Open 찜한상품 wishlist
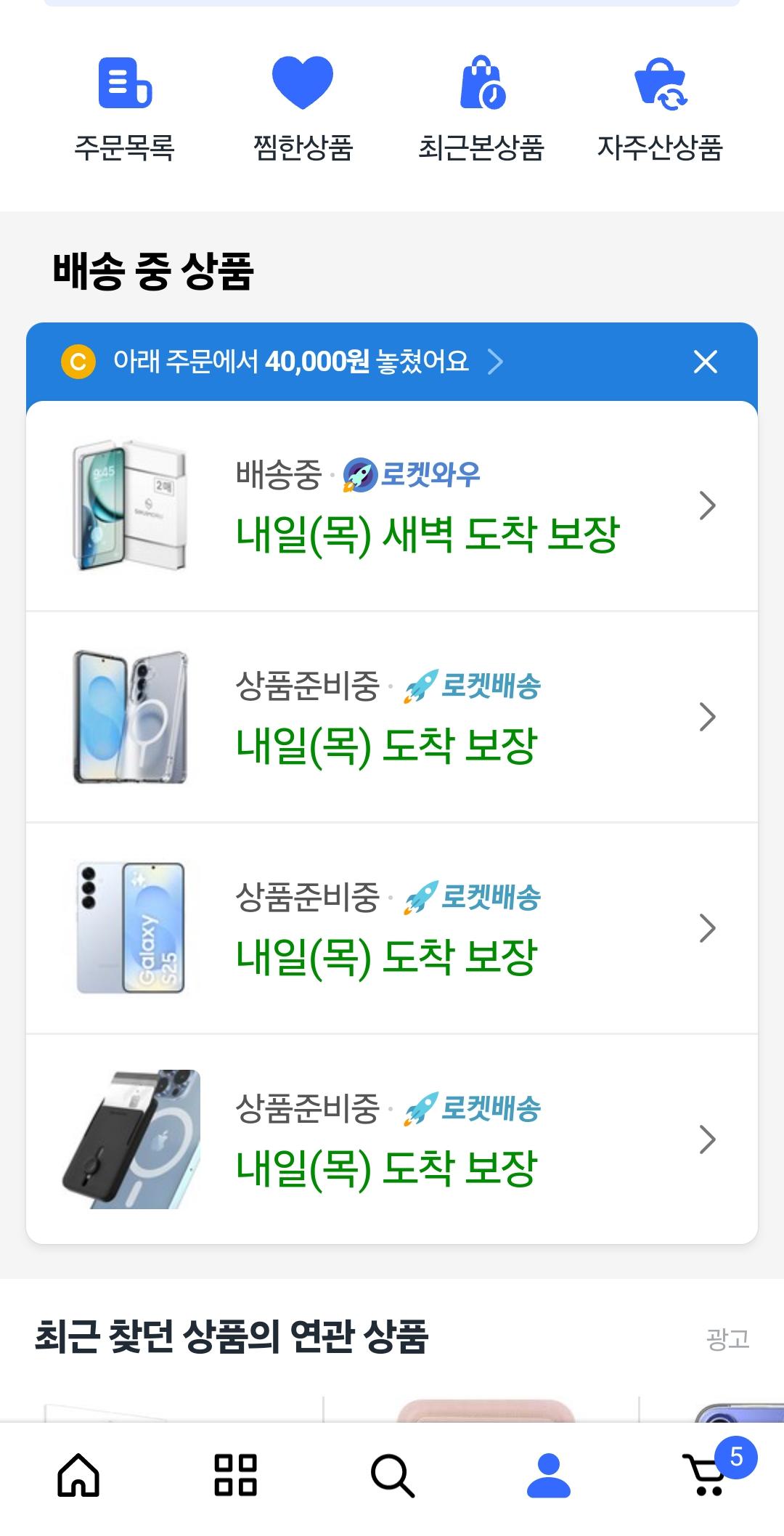The width and height of the screenshot is (784, 1536). (x=303, y=109)
